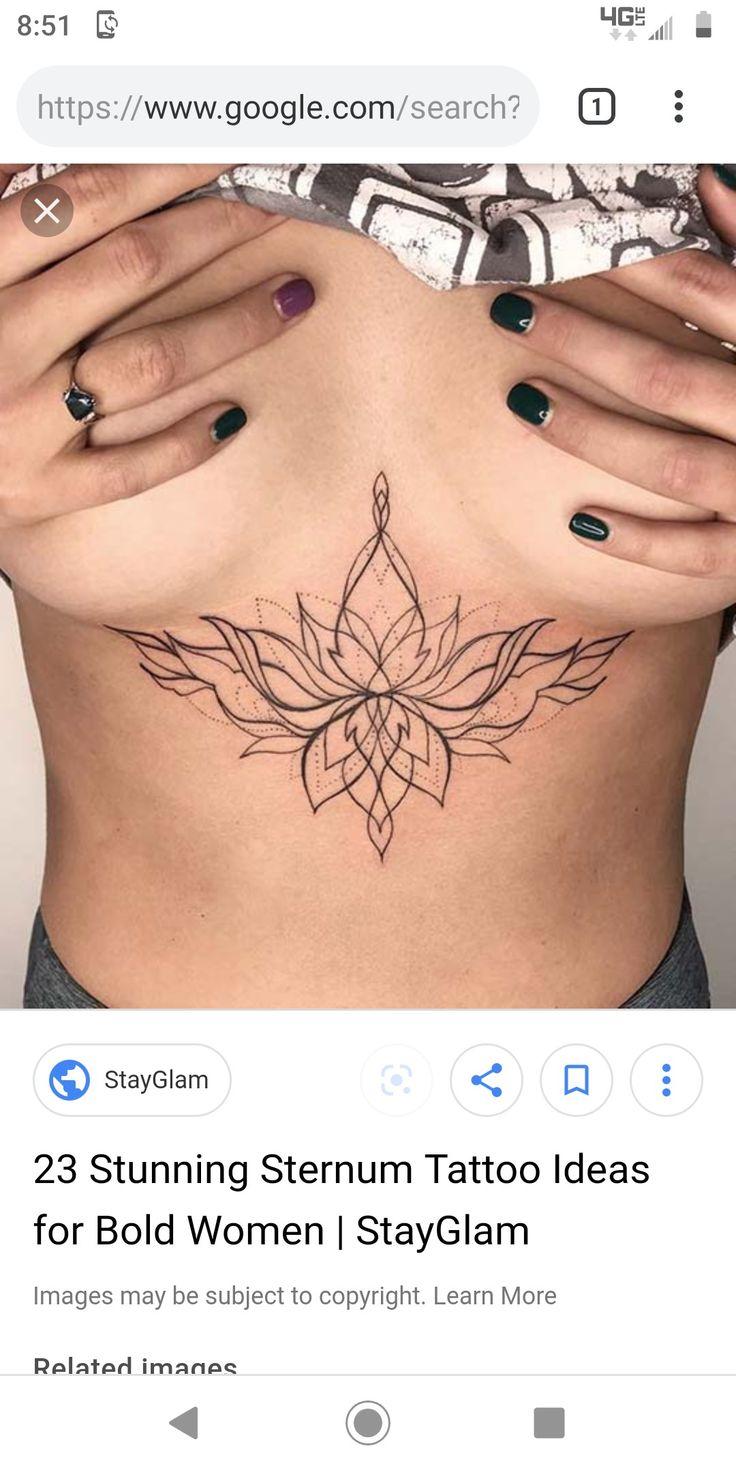Search this image with Lens
Viewport: 736px width, 1472px height.
[x=396, y=1080]
